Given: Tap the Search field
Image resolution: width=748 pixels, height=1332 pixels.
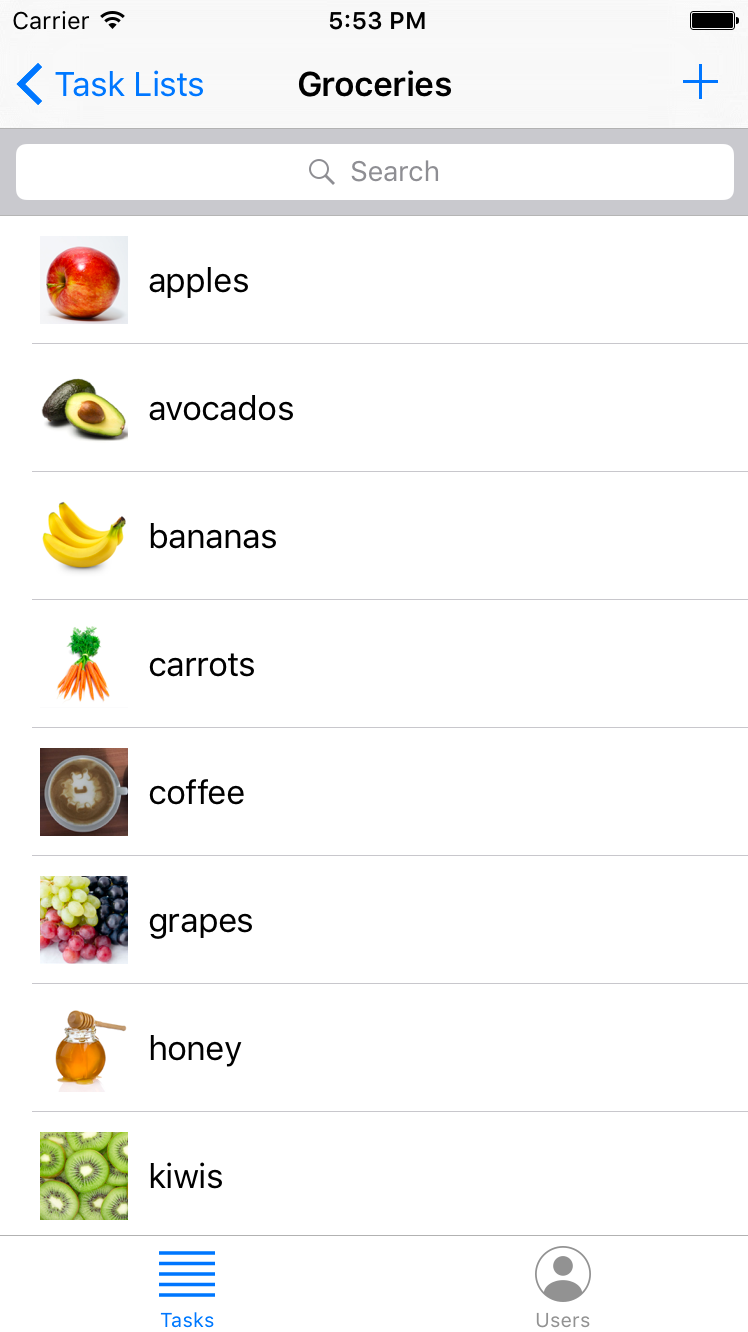Looking at the screenshot, I should 375,172.
